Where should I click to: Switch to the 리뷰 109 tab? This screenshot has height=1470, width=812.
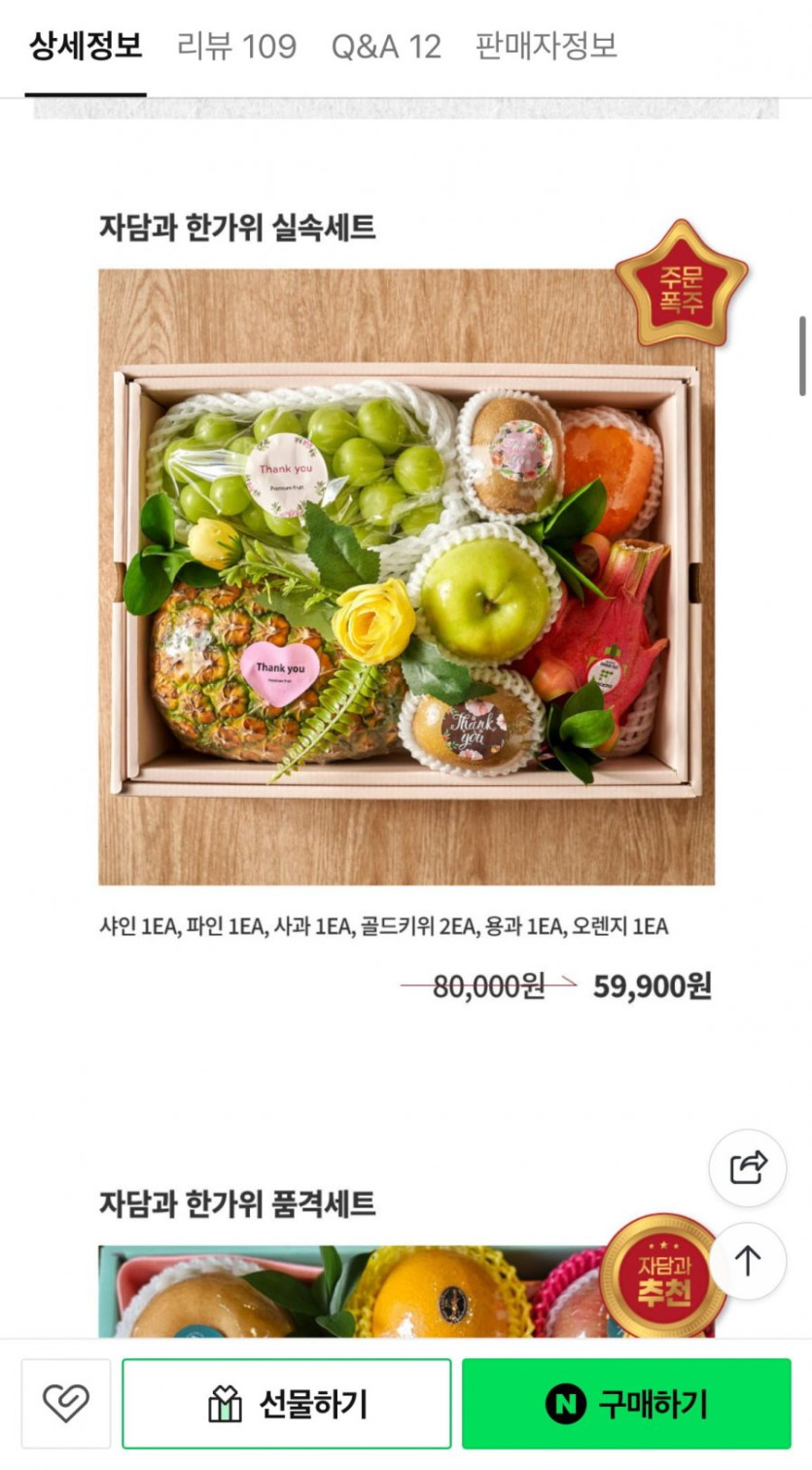236,46
